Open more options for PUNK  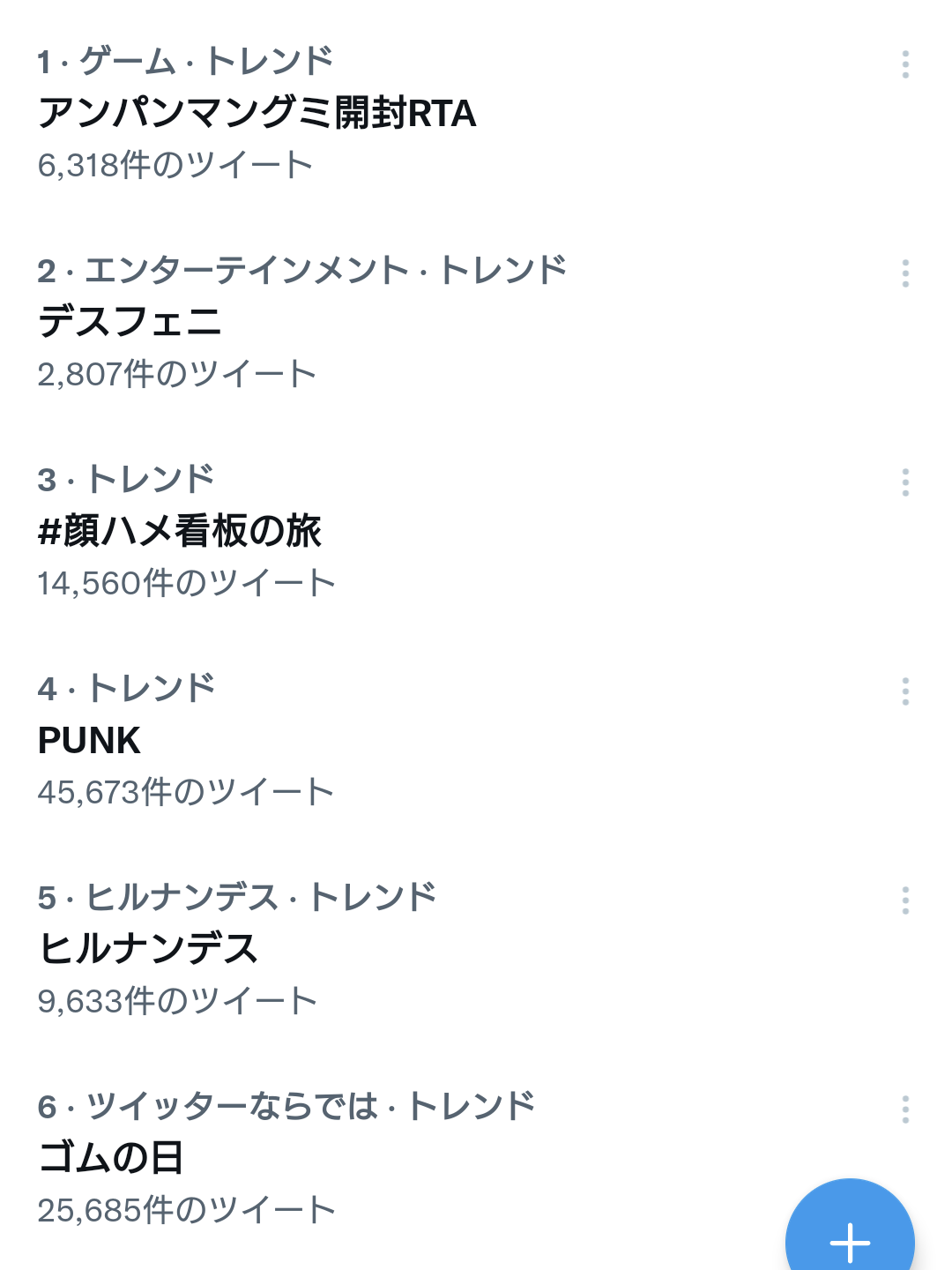905,691
